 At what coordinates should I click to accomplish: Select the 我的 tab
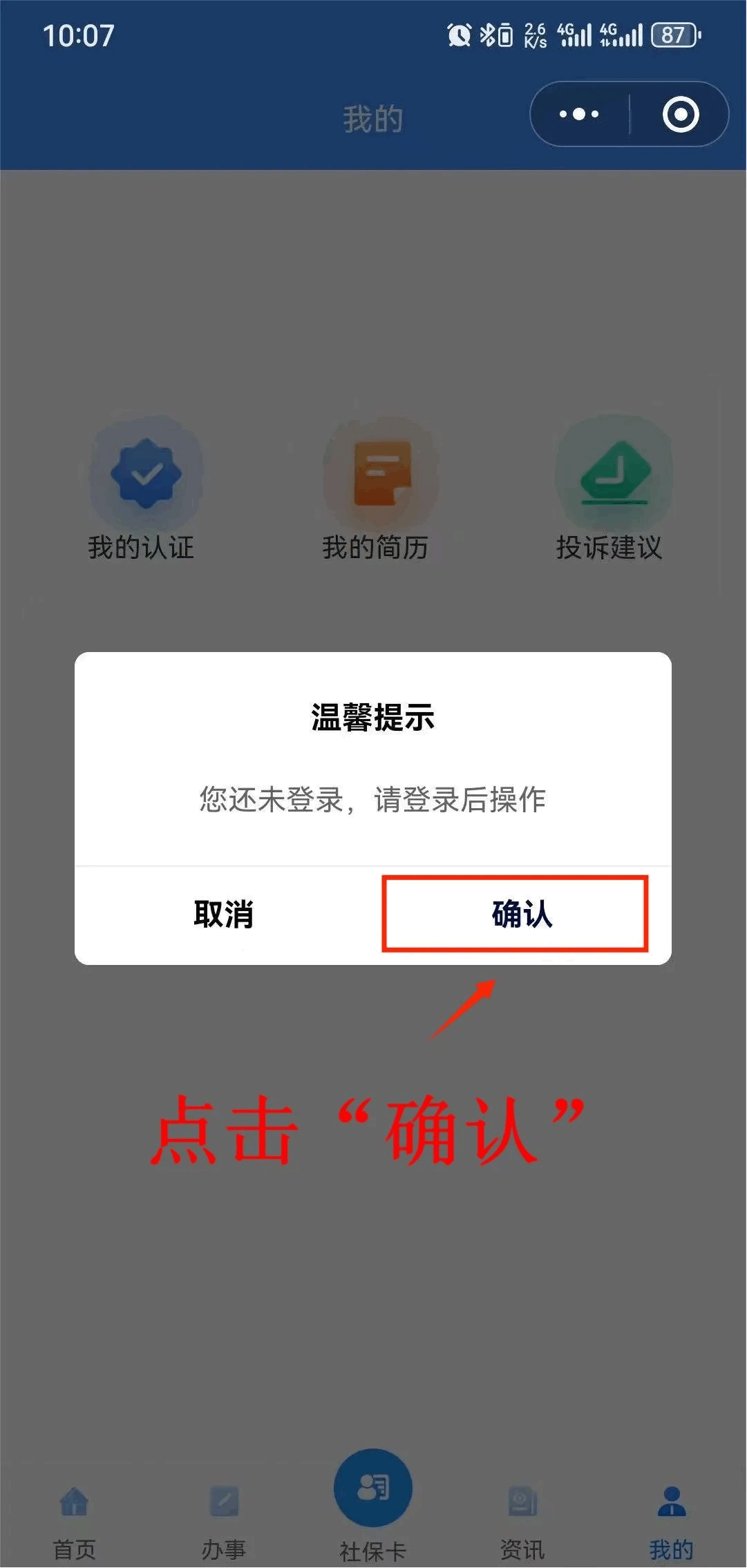click(x=671, y=1518)
